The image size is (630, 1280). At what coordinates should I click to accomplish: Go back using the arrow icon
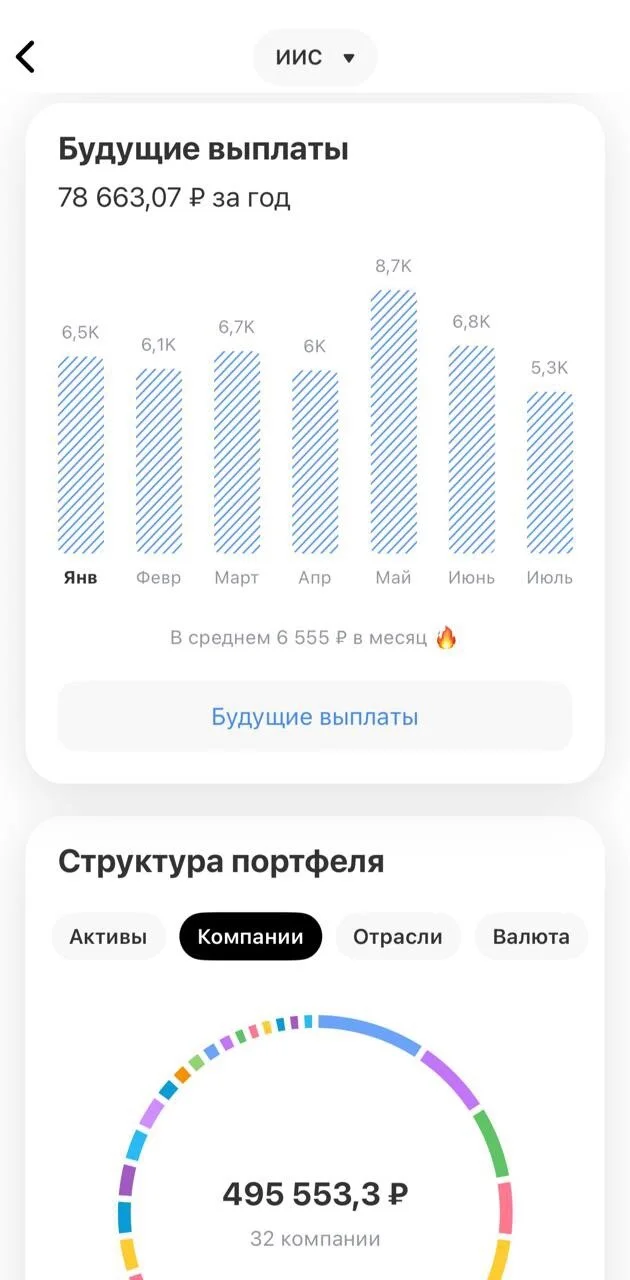(x=26, y=57)
